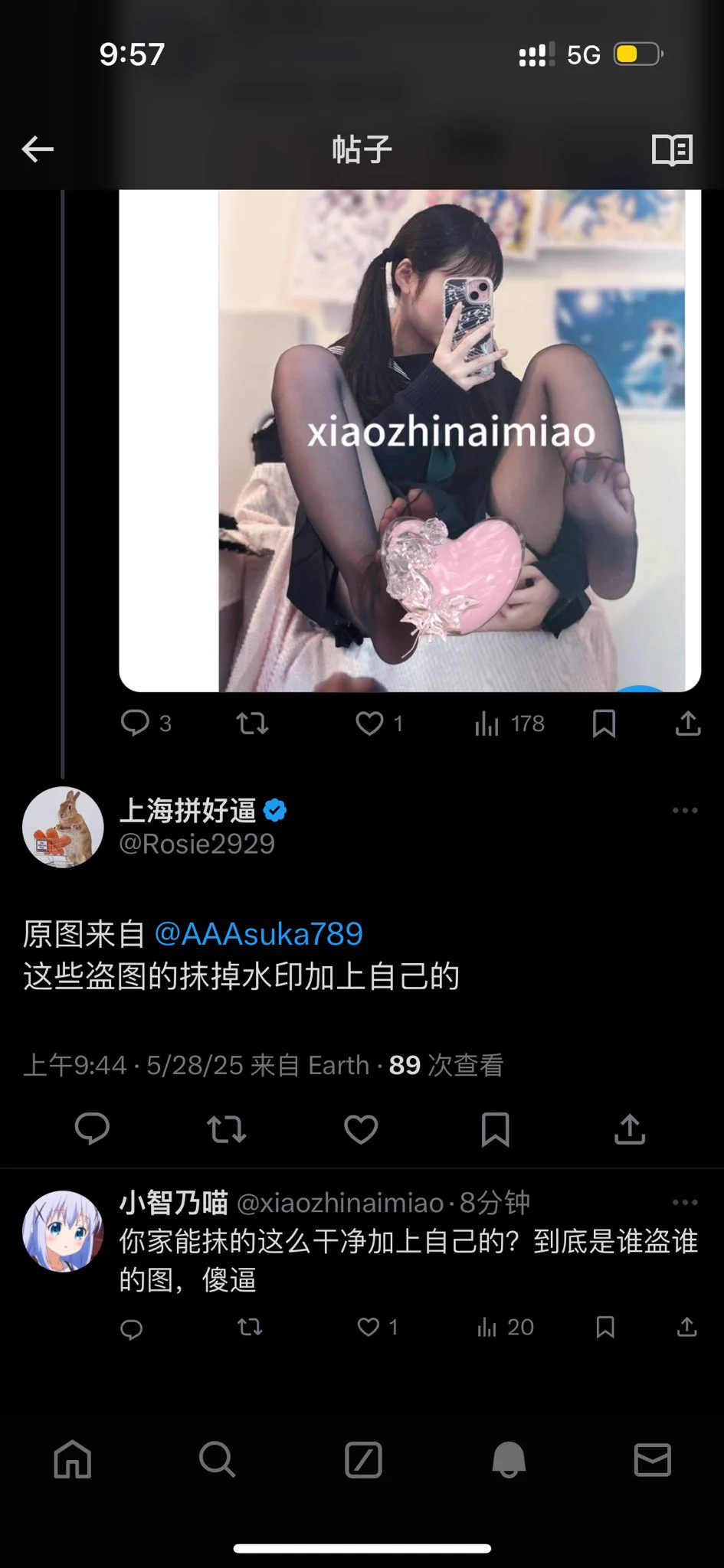The width and height of the screenshot is (724, 1568).
Task: Repost Rosie2929's post
Action: point(227,1129)
